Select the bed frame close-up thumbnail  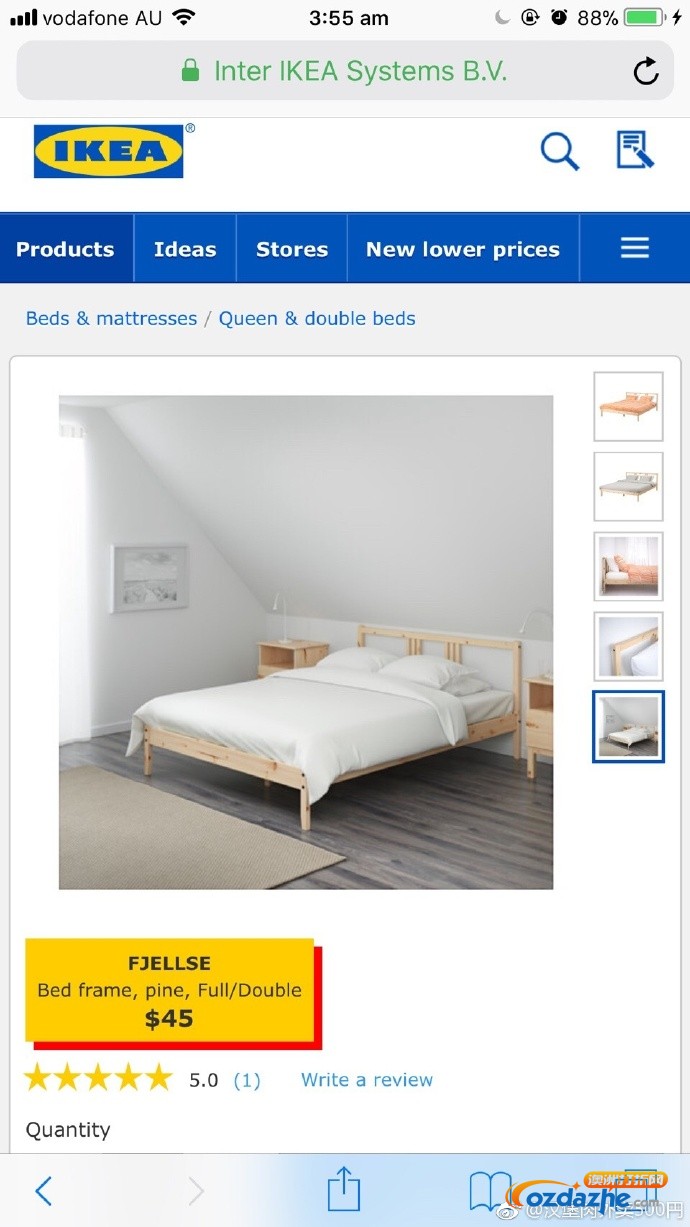(x=628, y=646)
